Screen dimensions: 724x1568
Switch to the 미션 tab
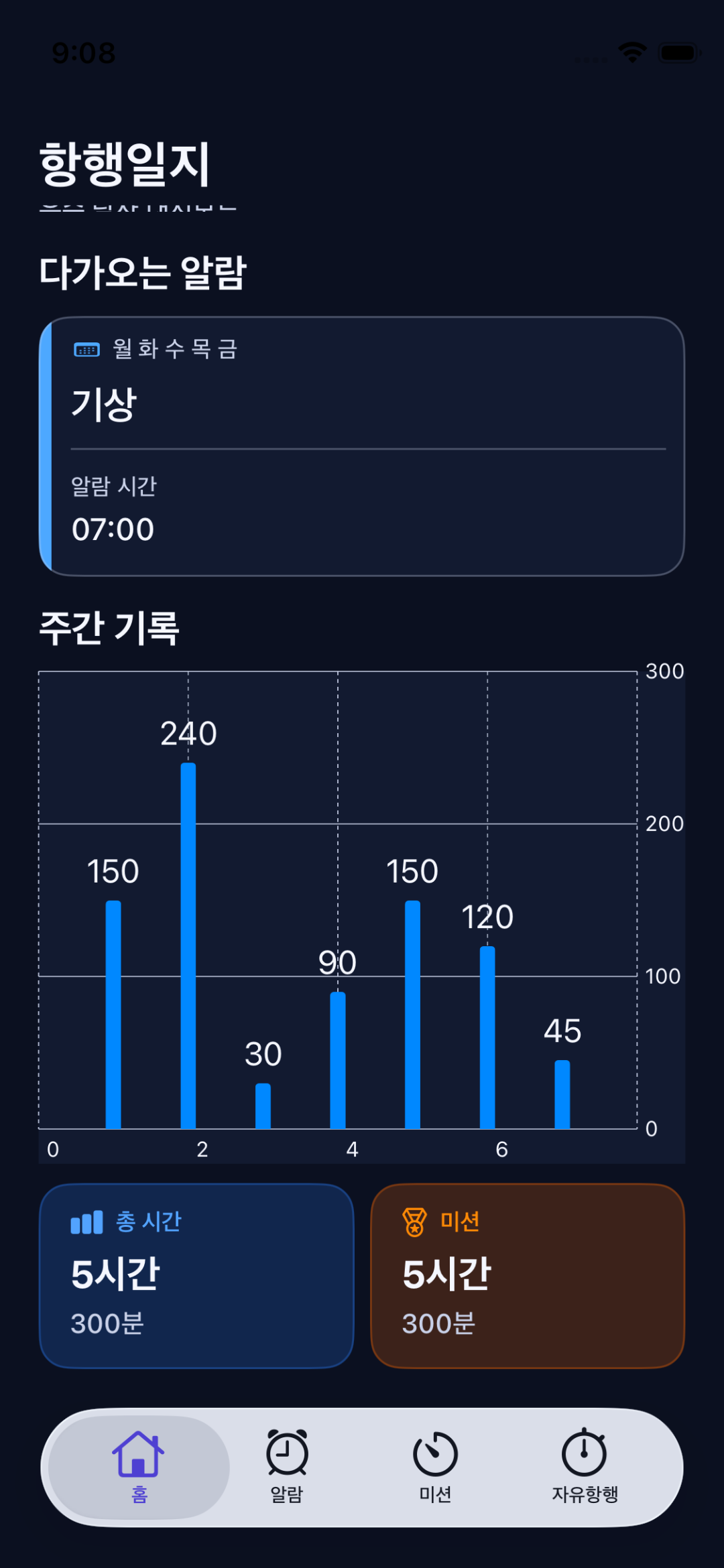point(436,1467)
